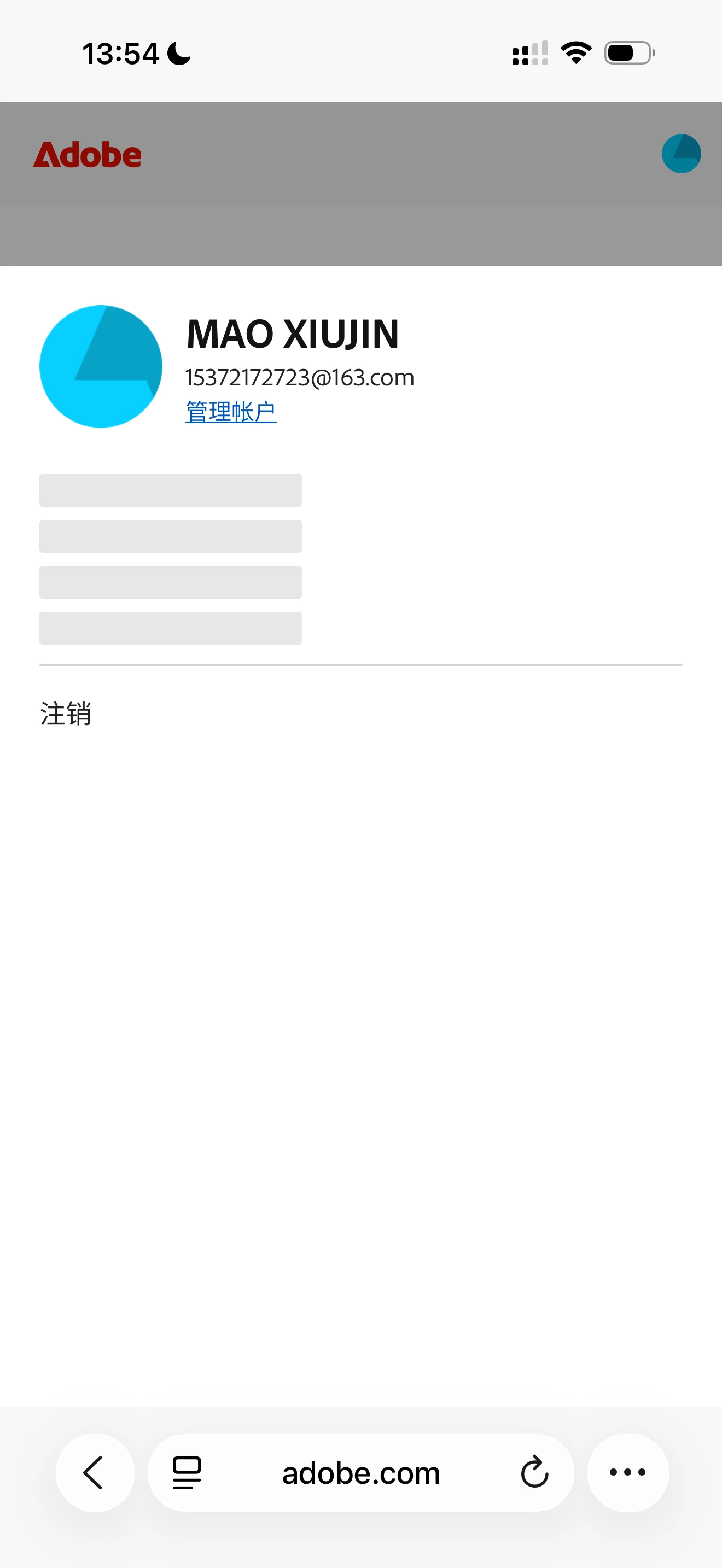Tap the profile avatar in Adobe header
The height and width of the screenshot is (1568, 722).
click(680, 154)
